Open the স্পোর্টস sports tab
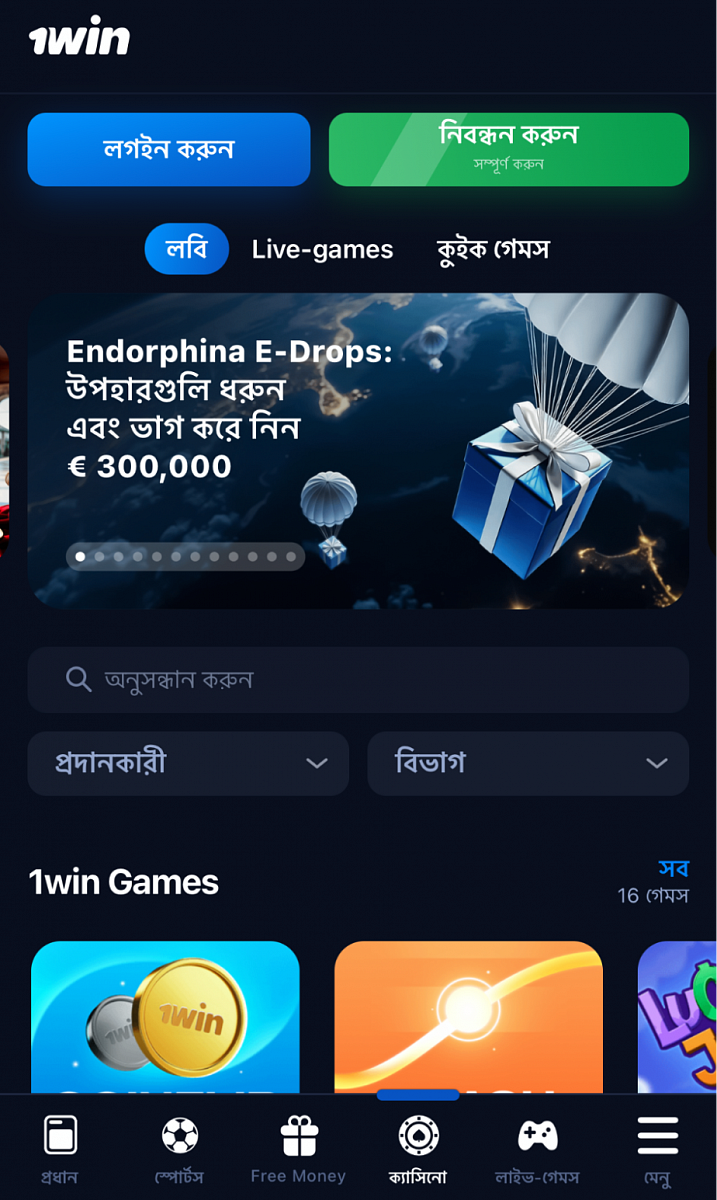 tap(179, 1148)
